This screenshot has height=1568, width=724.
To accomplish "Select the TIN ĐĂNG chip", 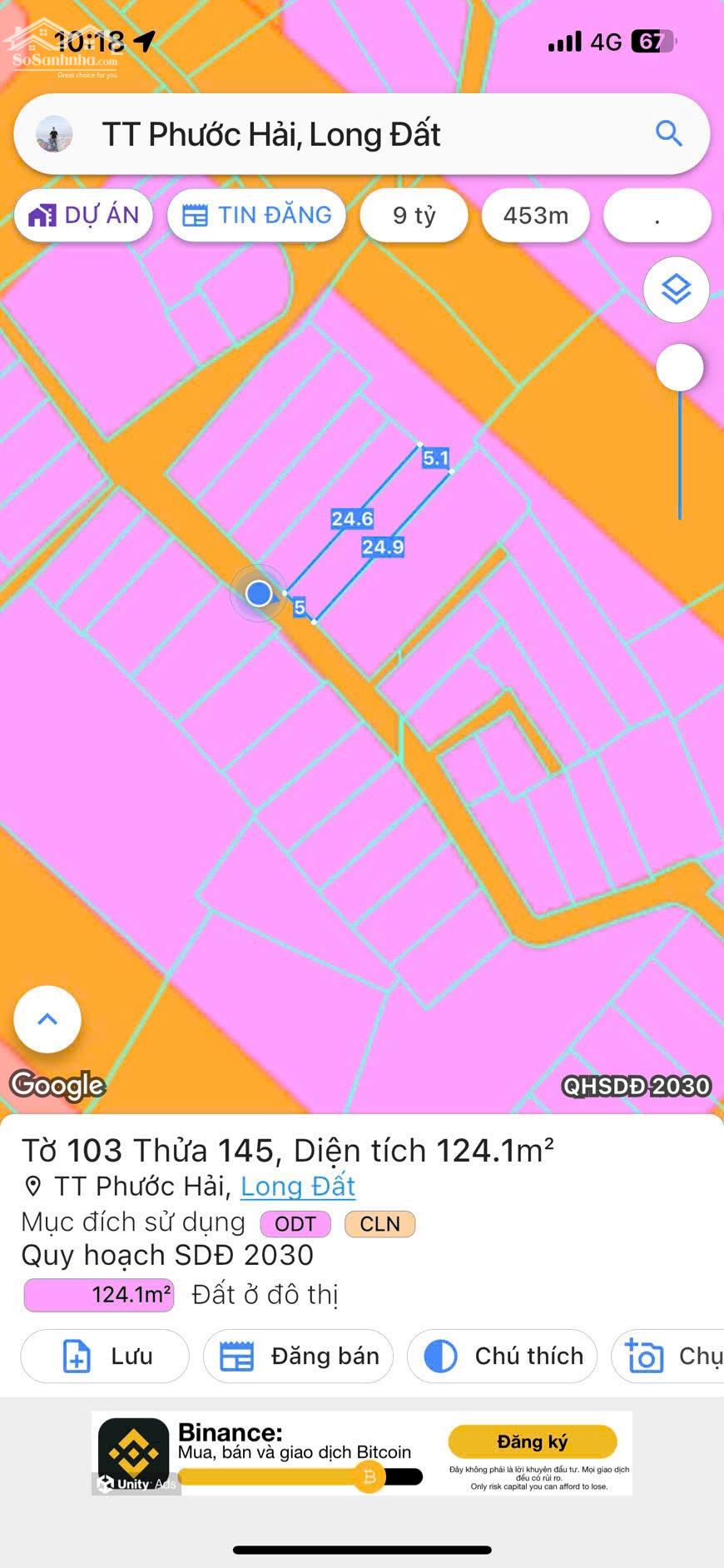I will coord(256,215).
